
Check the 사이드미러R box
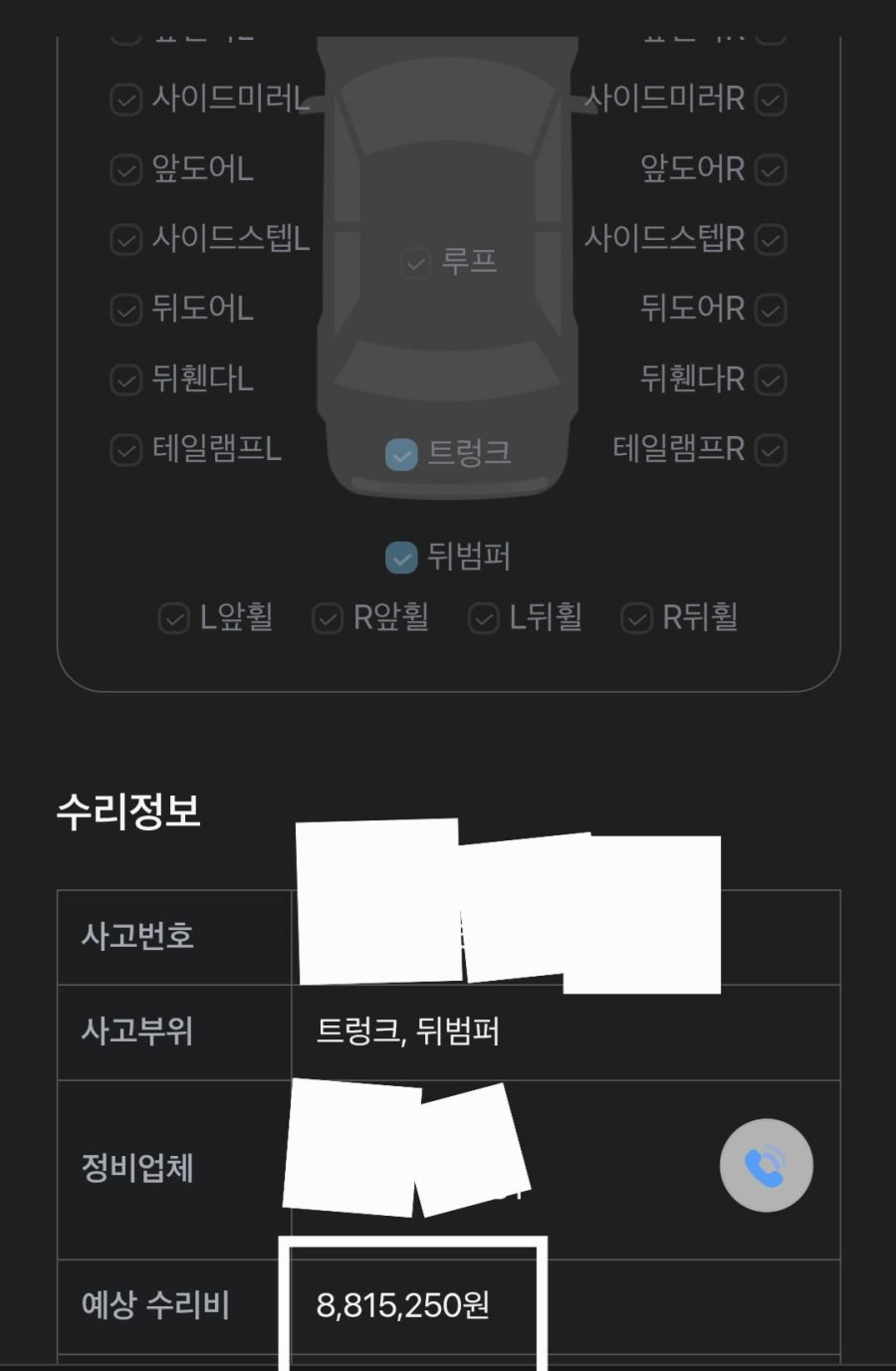771,100
